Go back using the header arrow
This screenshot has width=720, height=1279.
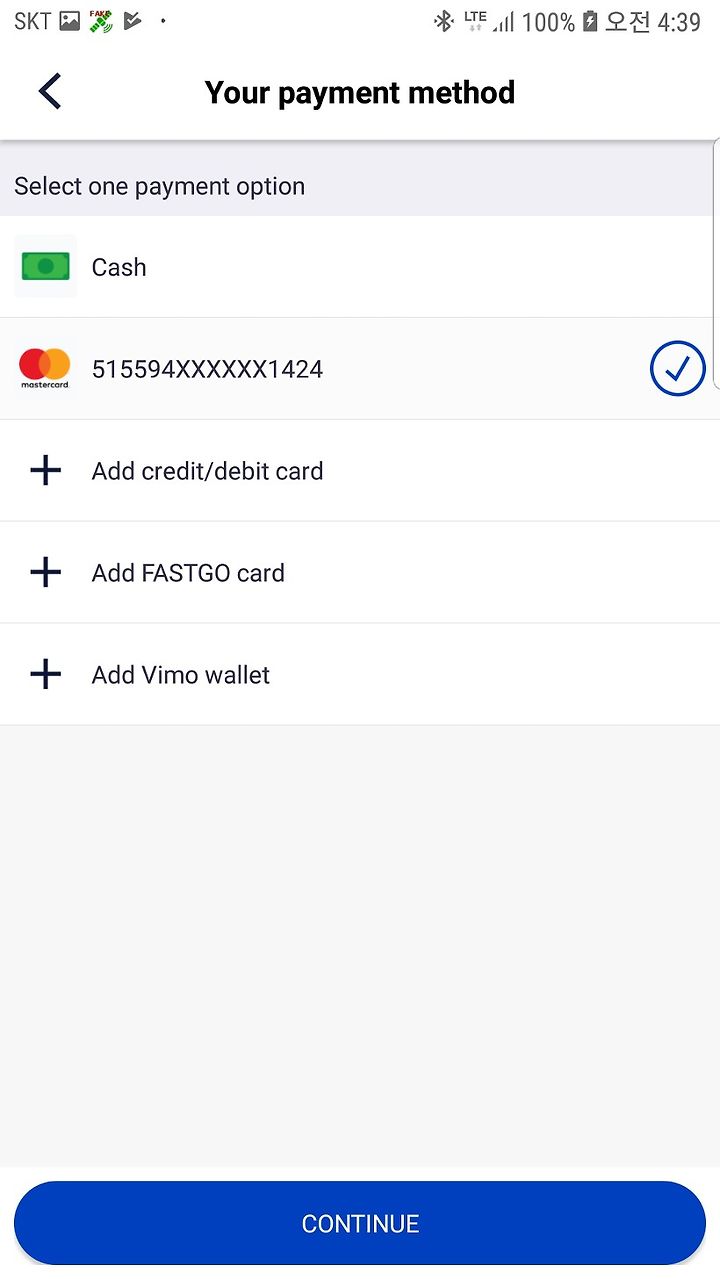pyautogui.click(x=50, y=91)
